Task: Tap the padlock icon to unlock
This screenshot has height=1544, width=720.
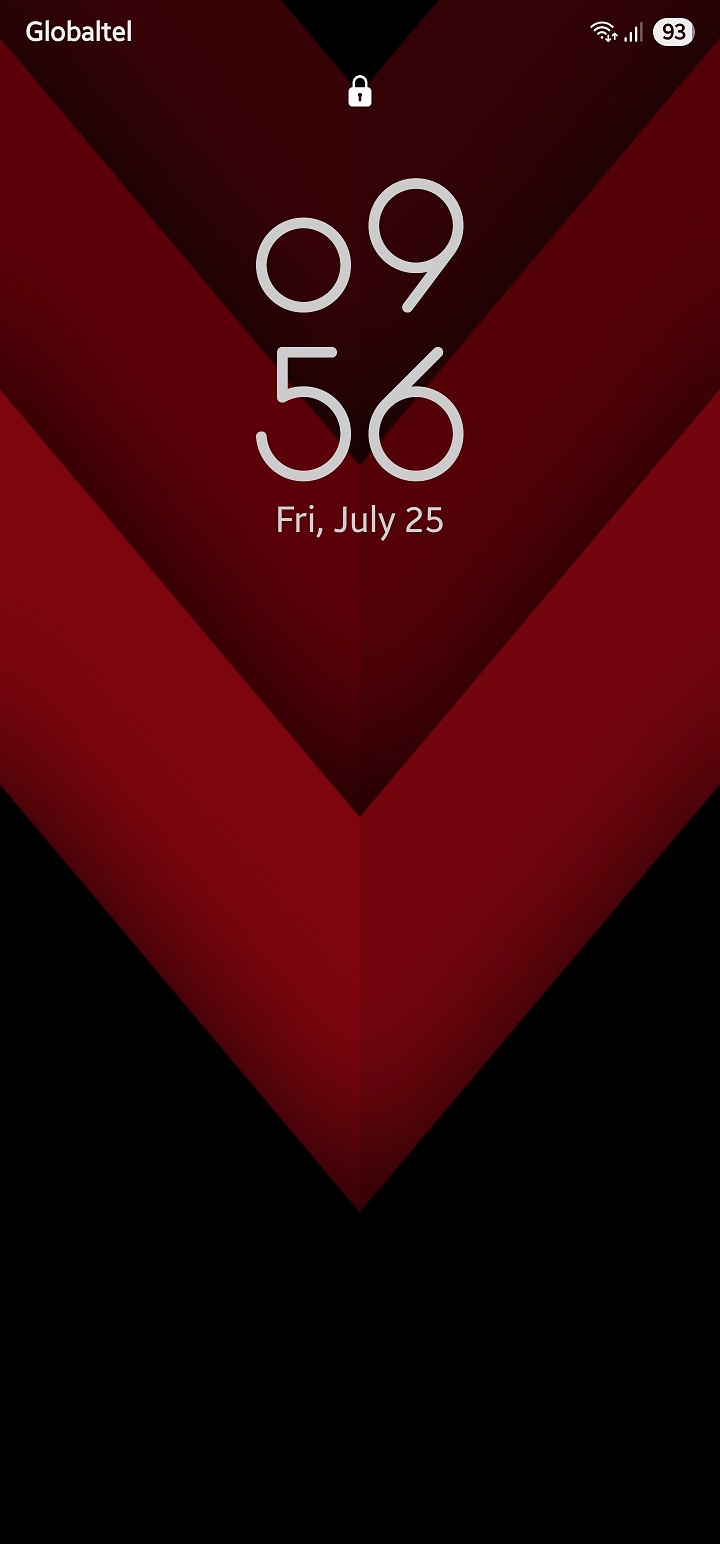Action: pyautogui.click(x=360, y=93)
